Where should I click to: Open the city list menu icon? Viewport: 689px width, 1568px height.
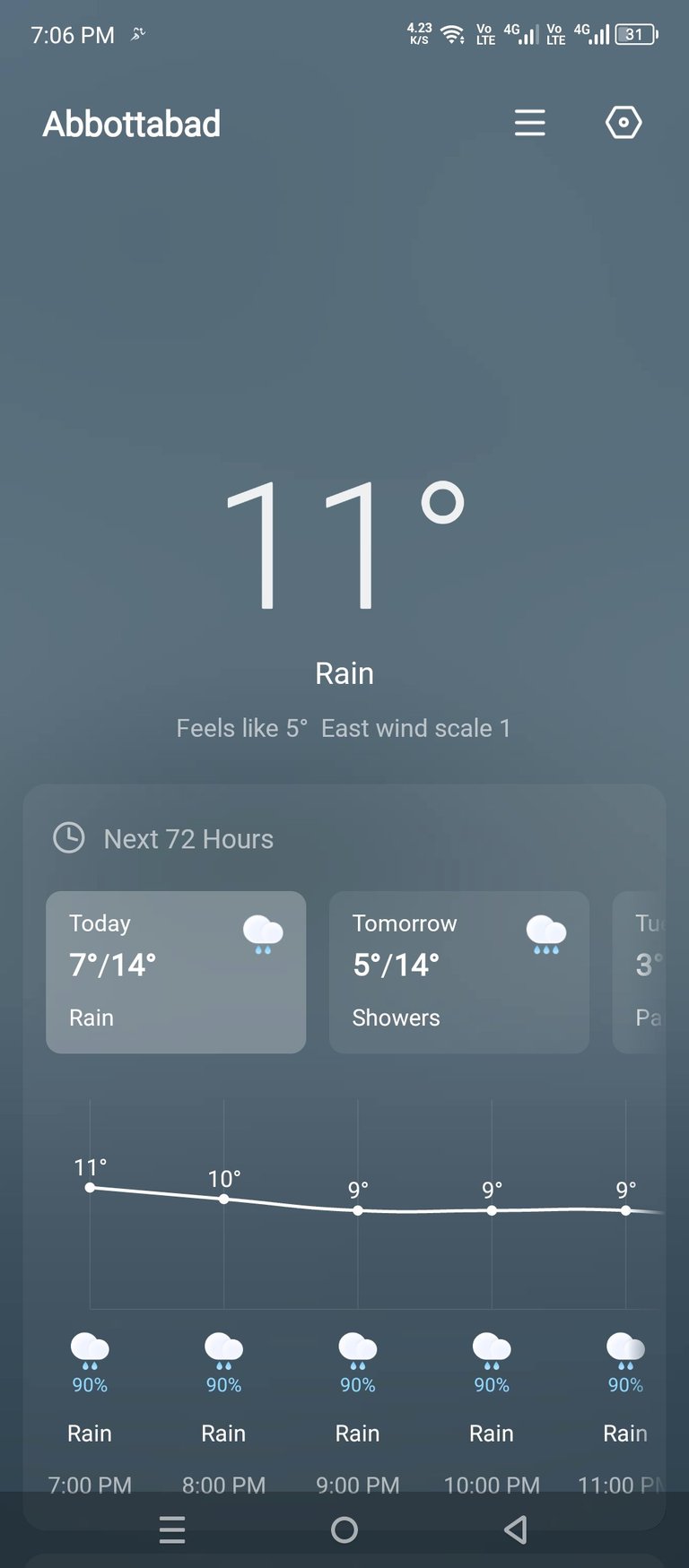click(x=529, y=123)
